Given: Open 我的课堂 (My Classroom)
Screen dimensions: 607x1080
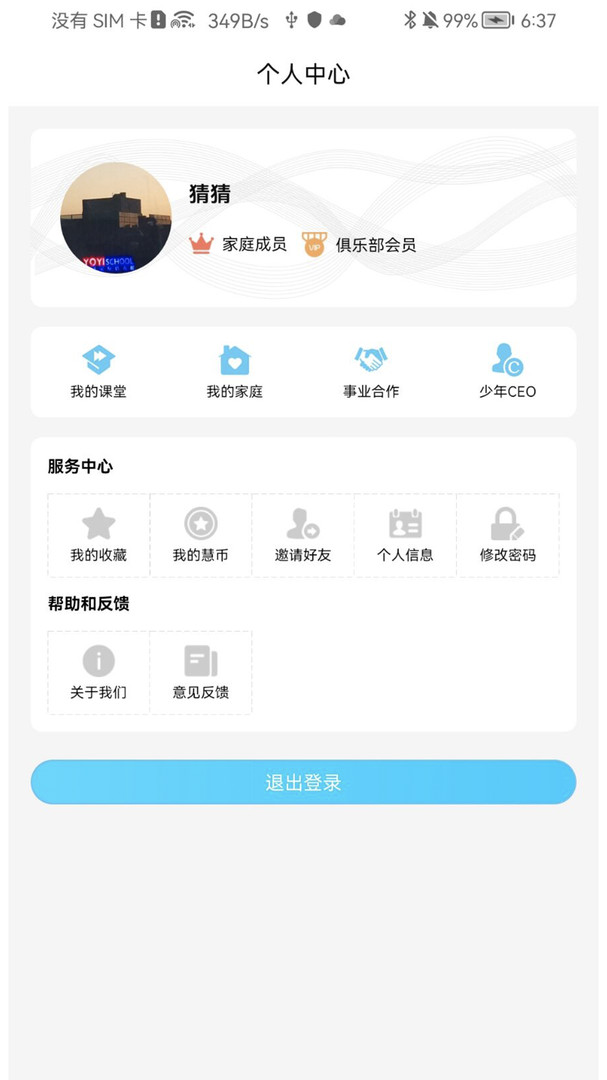Looking at the screenshot, I should pyautogui.click(x=98, y=371).
